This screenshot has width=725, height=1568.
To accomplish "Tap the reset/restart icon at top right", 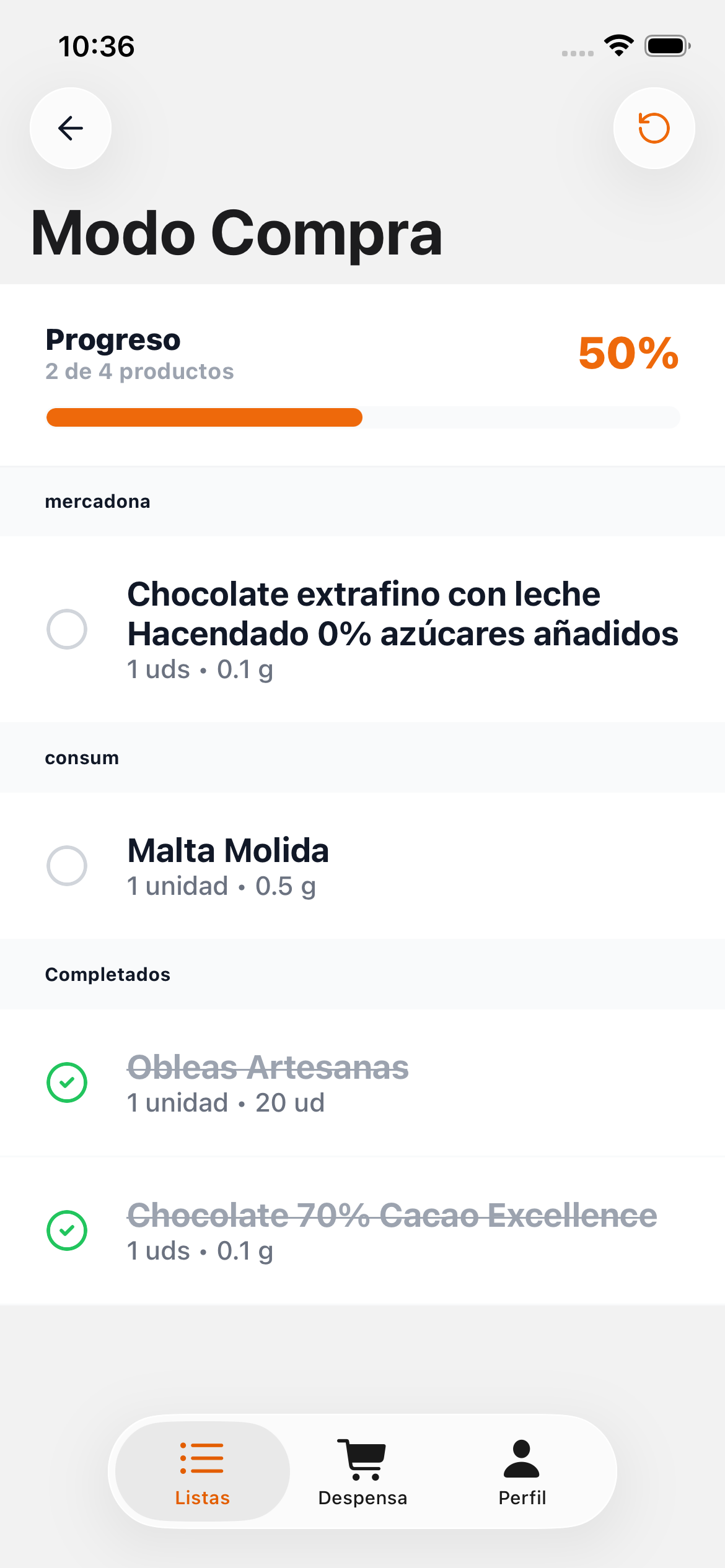I will coord(654,128).
